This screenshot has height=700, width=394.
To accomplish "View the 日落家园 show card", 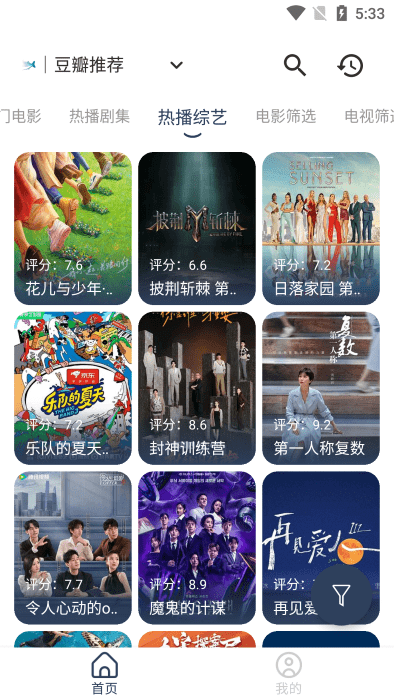I will coord(321,228).
